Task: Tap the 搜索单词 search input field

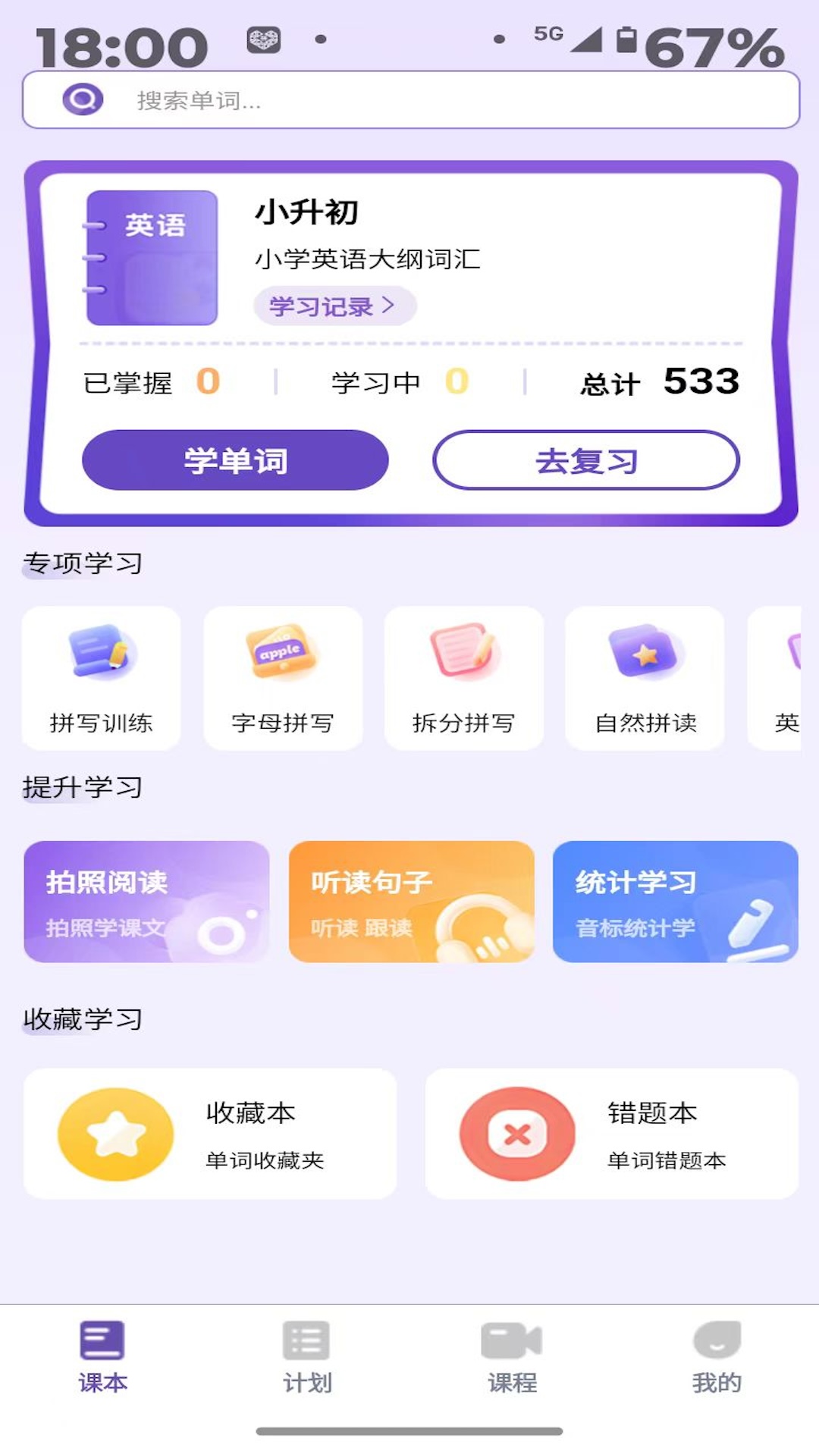Action: pos(409,98)
